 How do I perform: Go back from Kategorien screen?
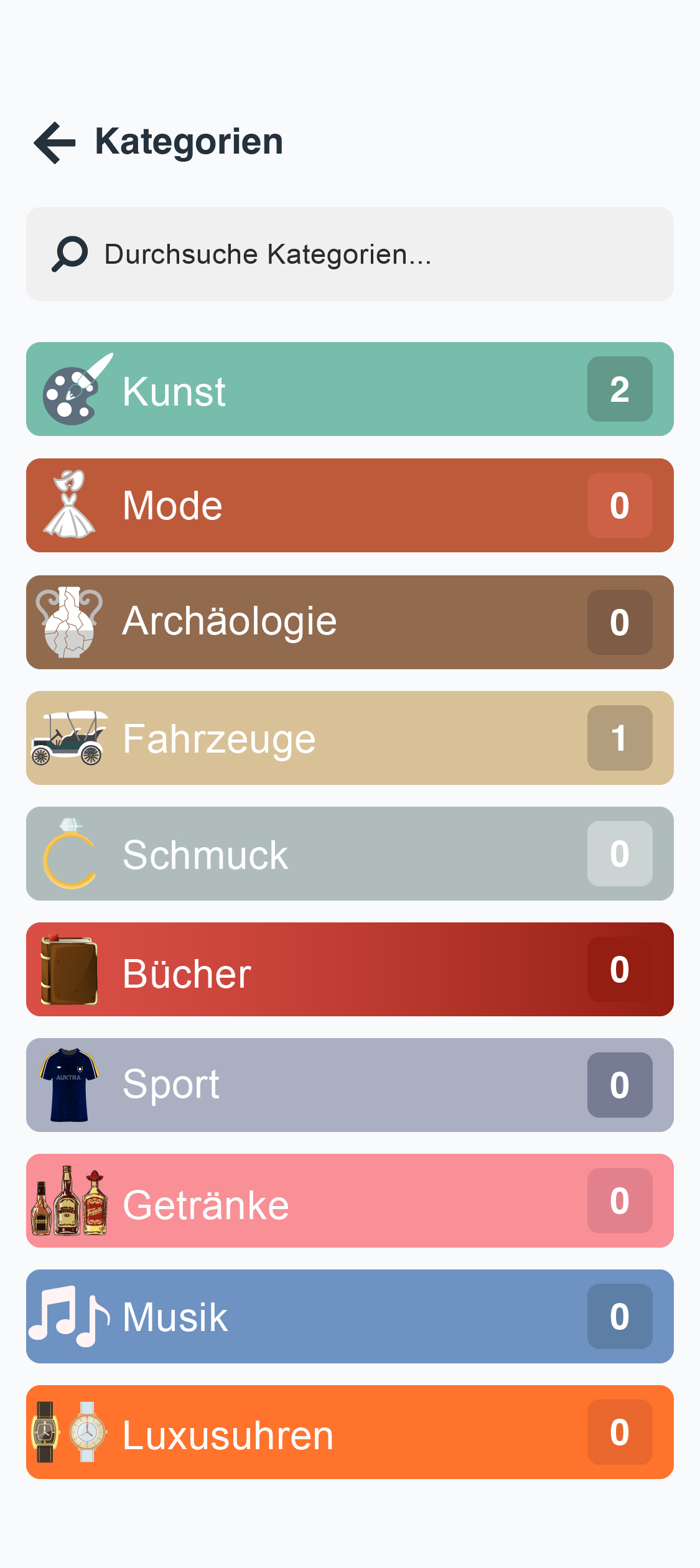click(x=55, y=142)
